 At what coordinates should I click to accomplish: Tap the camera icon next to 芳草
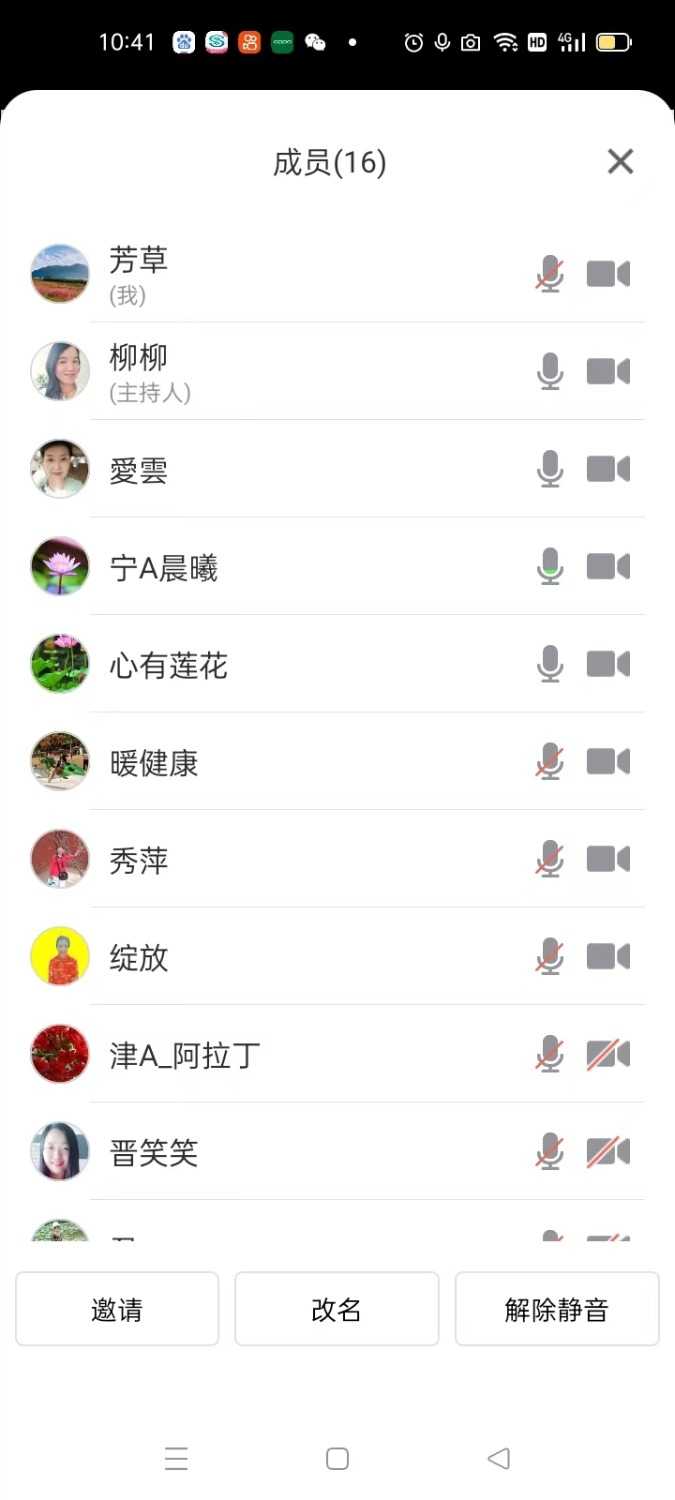[x=608, y=274]
